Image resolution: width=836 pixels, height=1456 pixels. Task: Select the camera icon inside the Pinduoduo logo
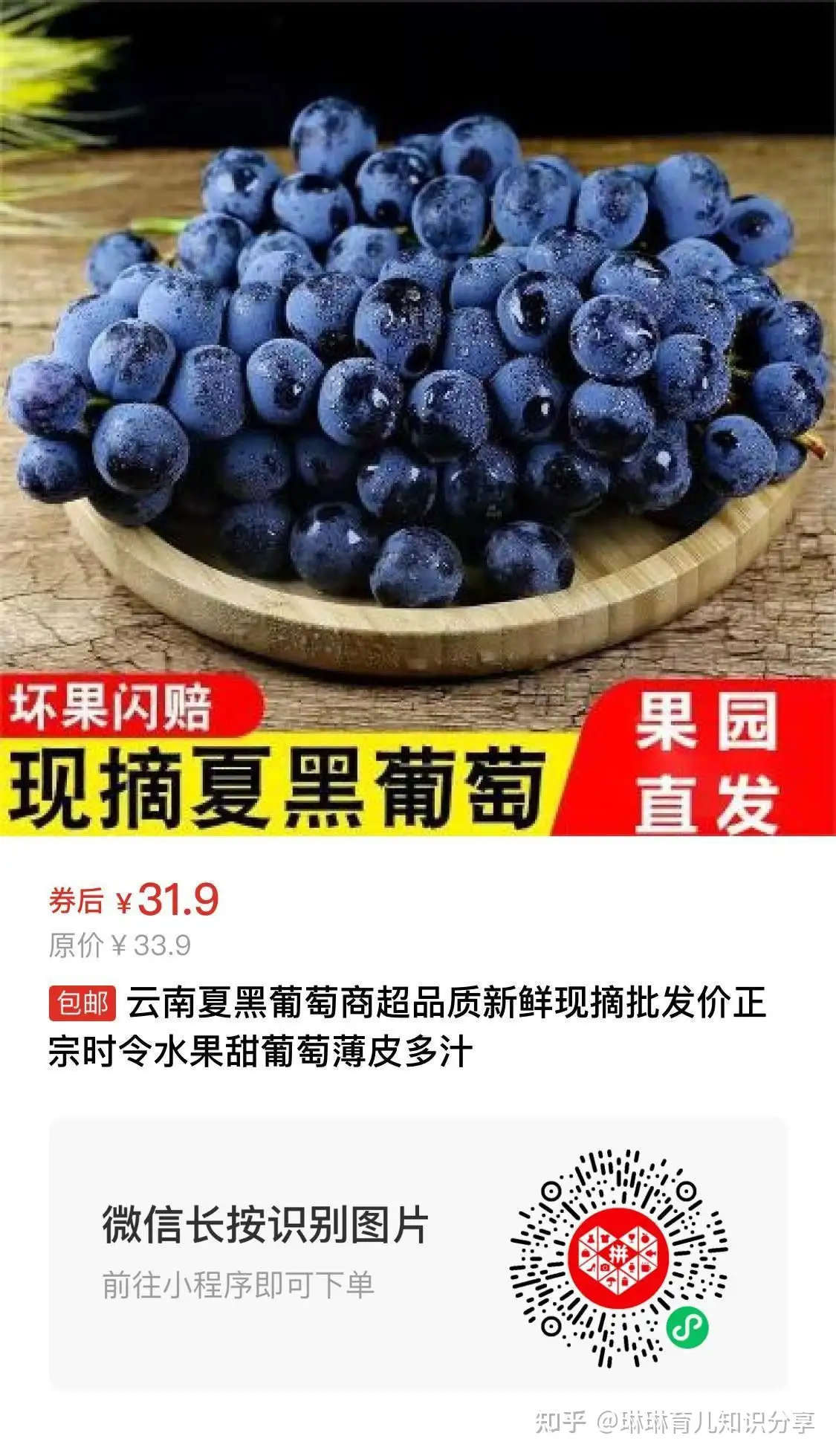[605, 1267]
